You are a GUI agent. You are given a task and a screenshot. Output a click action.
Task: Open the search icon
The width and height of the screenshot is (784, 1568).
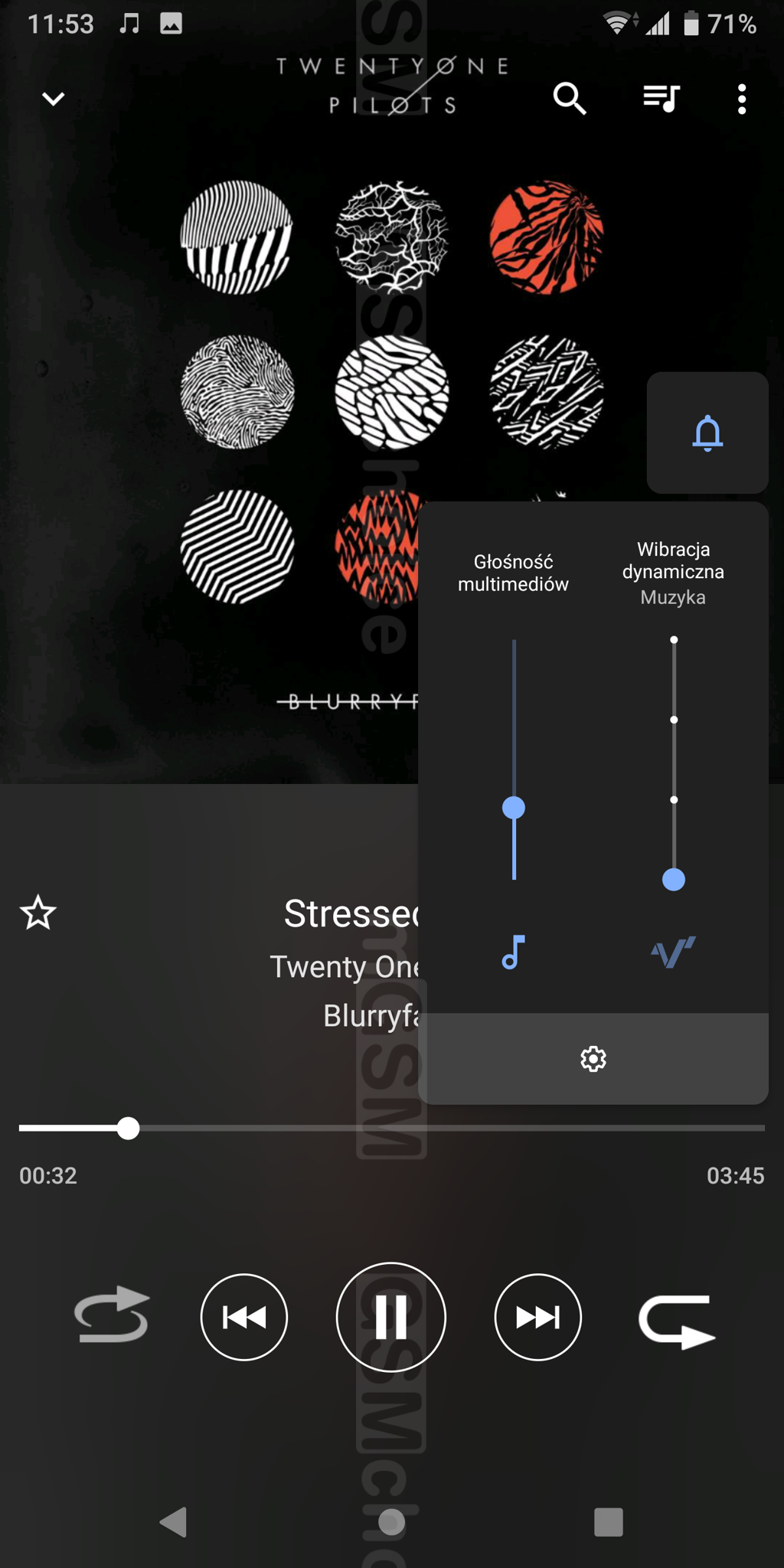[570, 99]
